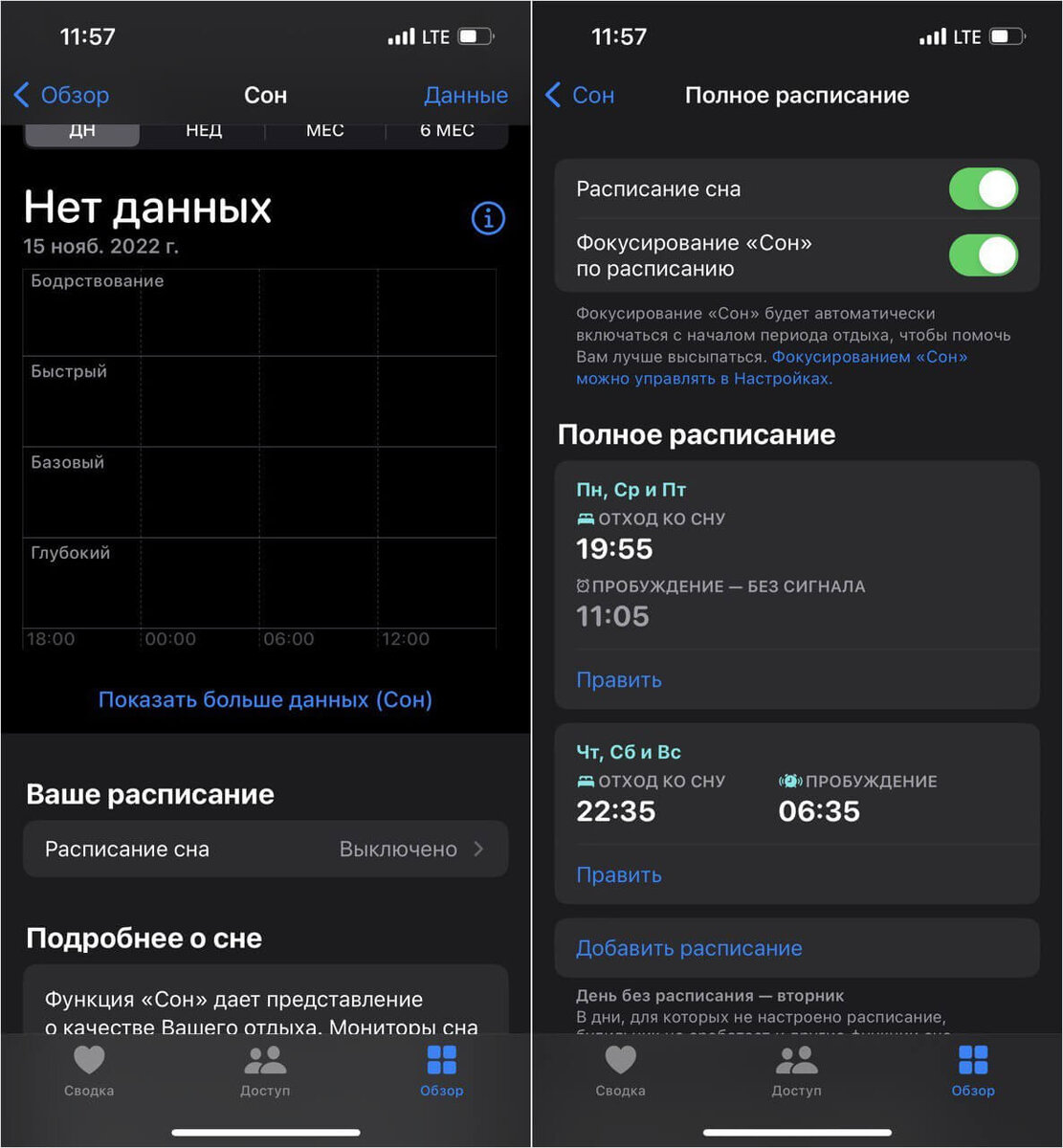Open Данные in the top right corner

466,95
